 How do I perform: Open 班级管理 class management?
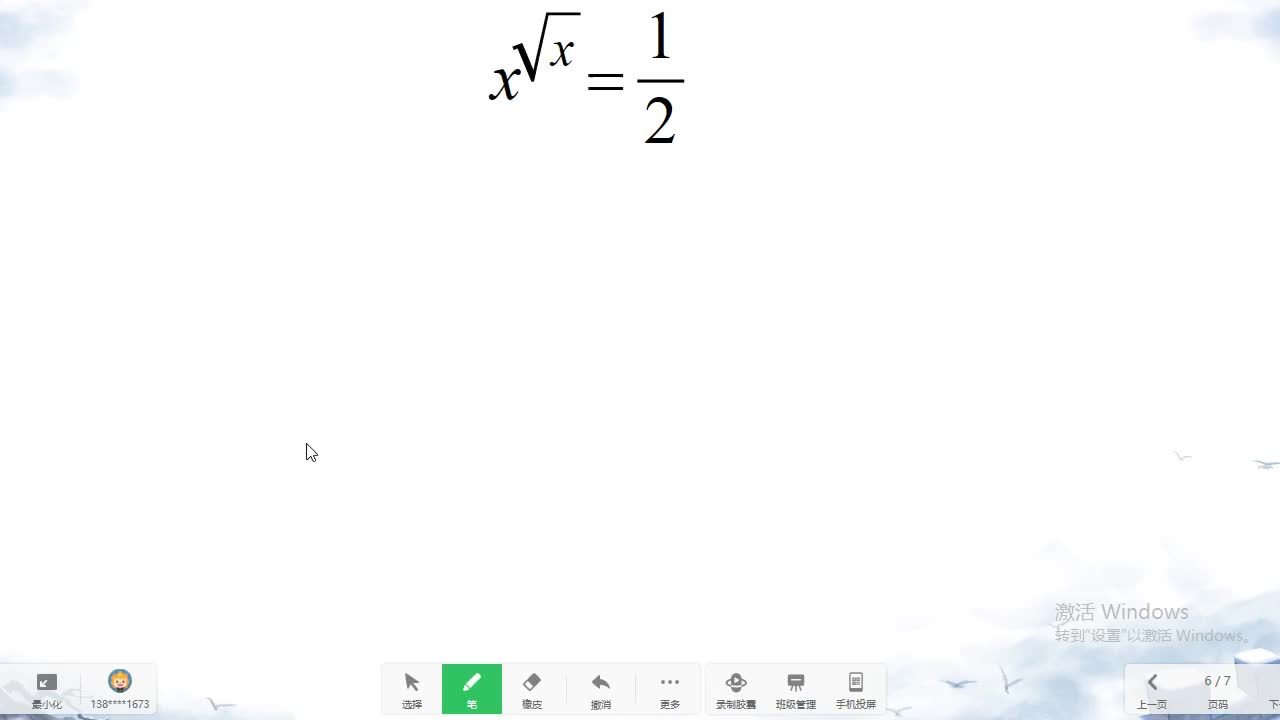click(796, 688)
